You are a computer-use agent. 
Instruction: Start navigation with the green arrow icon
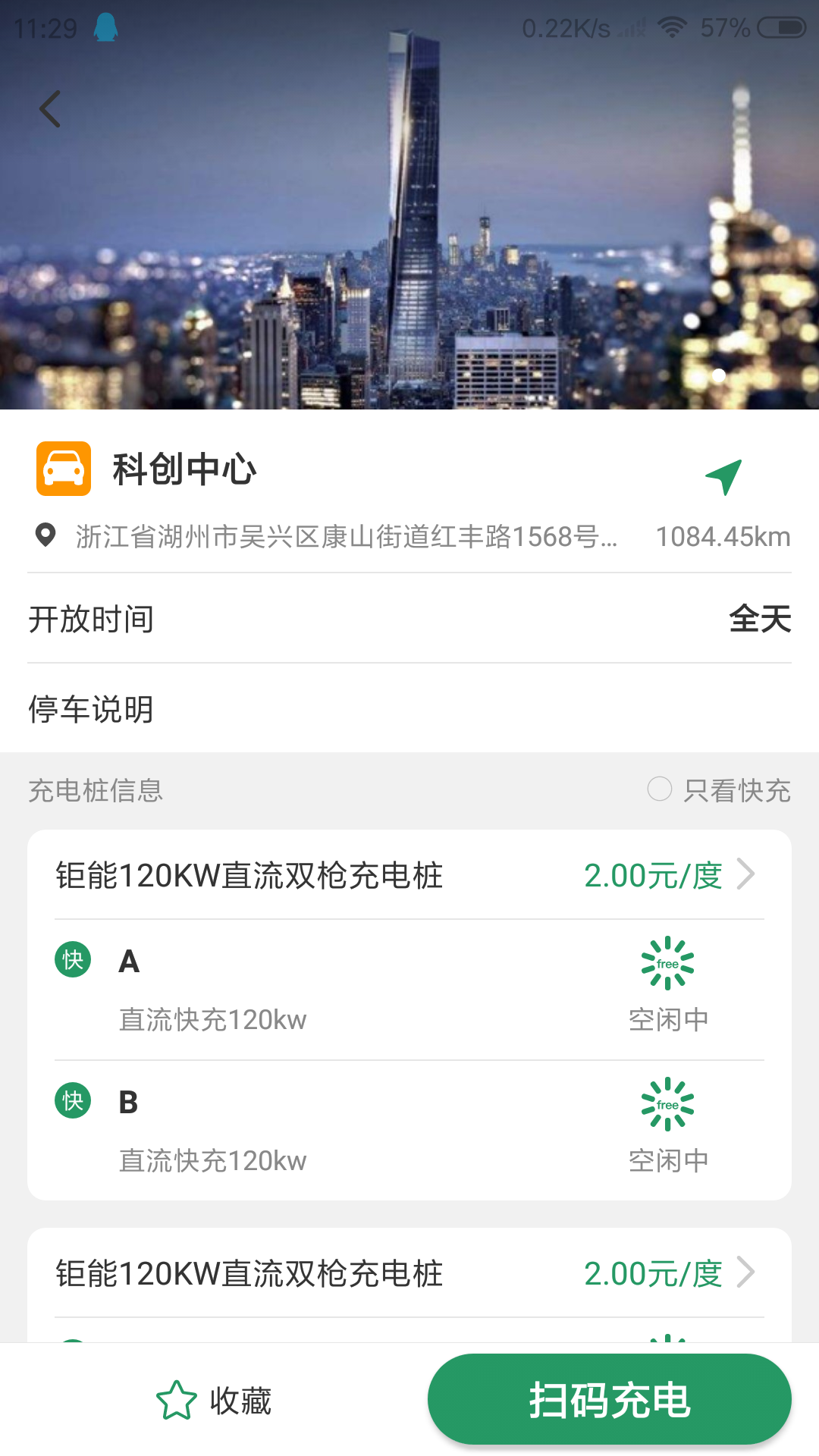point(723,477)
